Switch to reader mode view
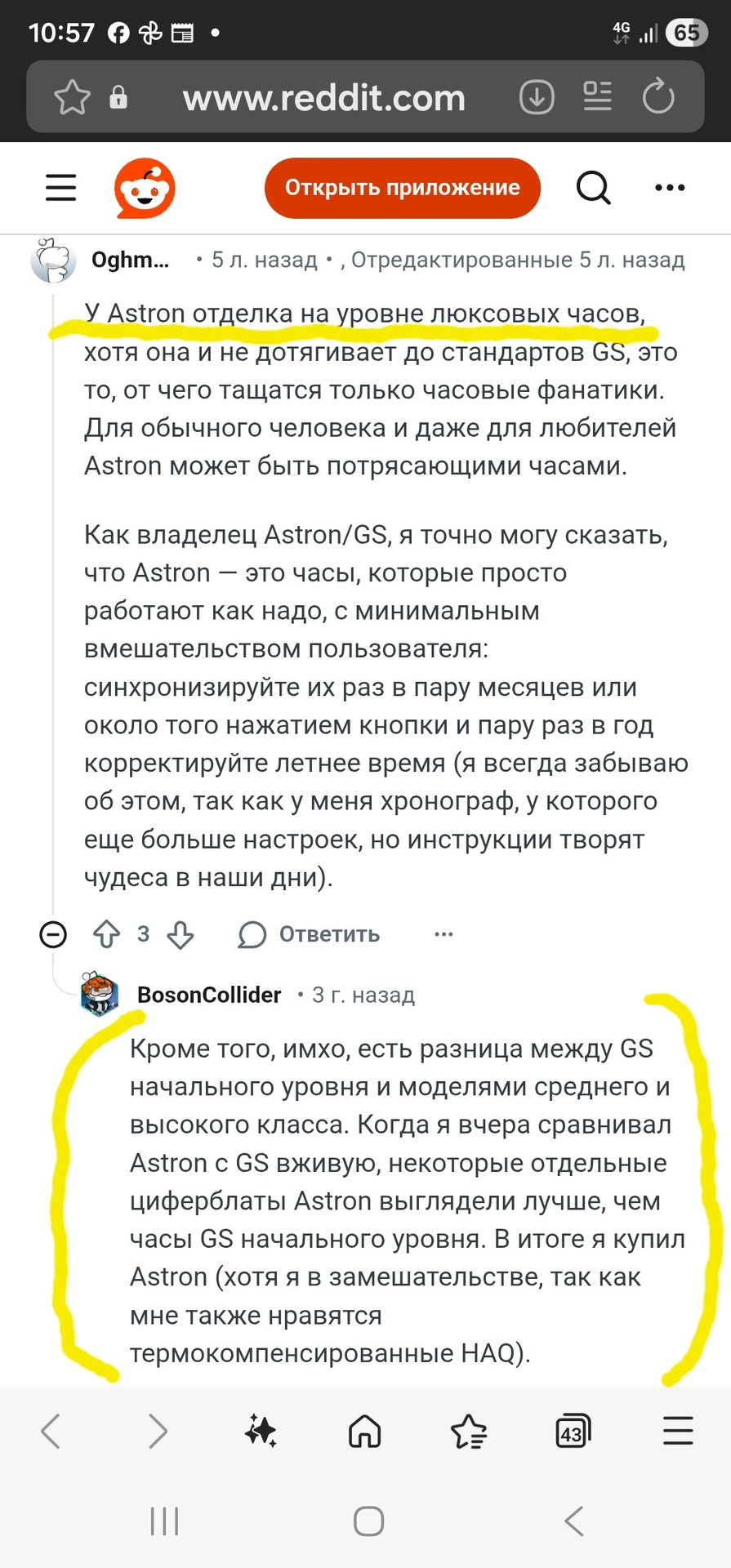Screen dimensions: 731x1568 [x=597, y=97]
